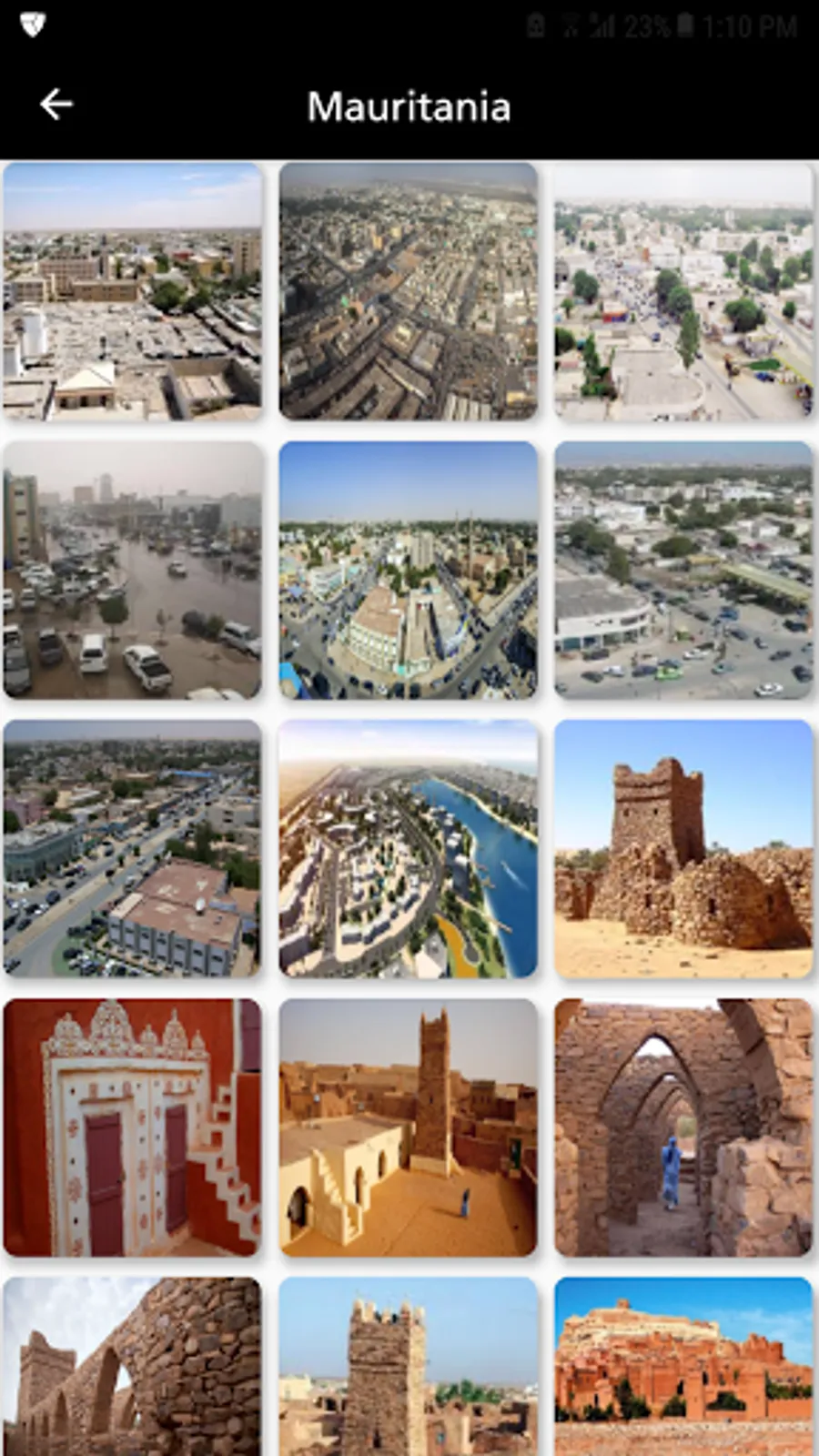
Task: Open the dense grey aerial city grid photo
Action: pyautogui.click(x=408, y=291)
